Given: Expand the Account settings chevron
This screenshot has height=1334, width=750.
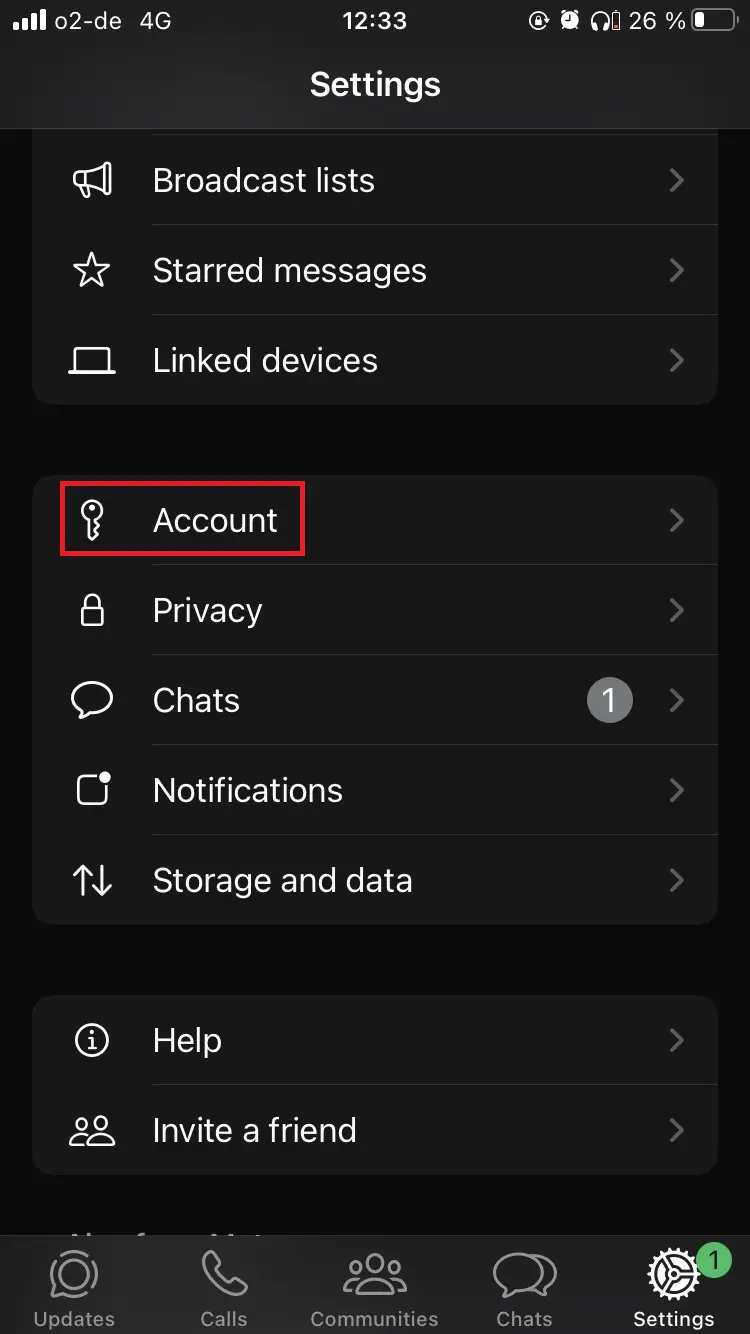Looking at the screenshot, I should (677, 519).
